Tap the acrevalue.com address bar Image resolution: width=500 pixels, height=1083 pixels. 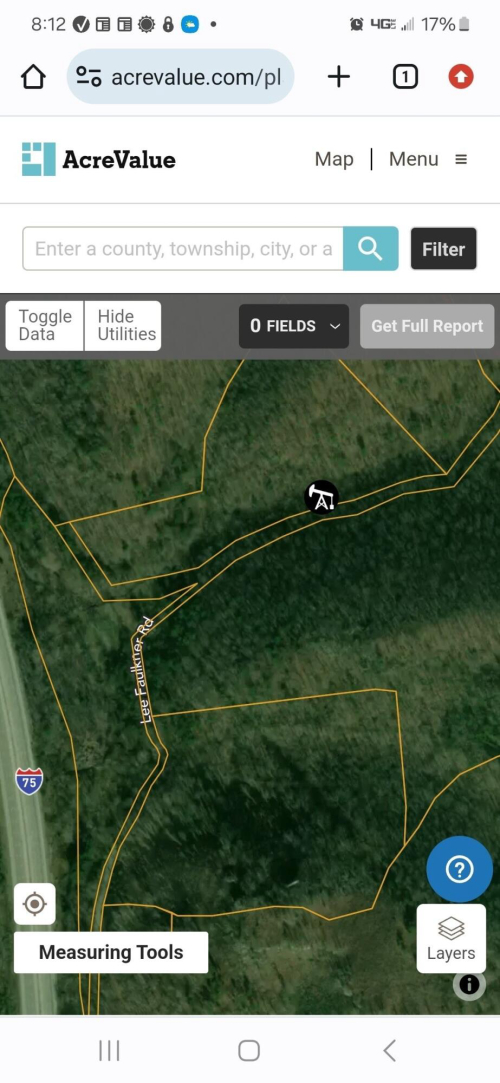coord(181,77)
